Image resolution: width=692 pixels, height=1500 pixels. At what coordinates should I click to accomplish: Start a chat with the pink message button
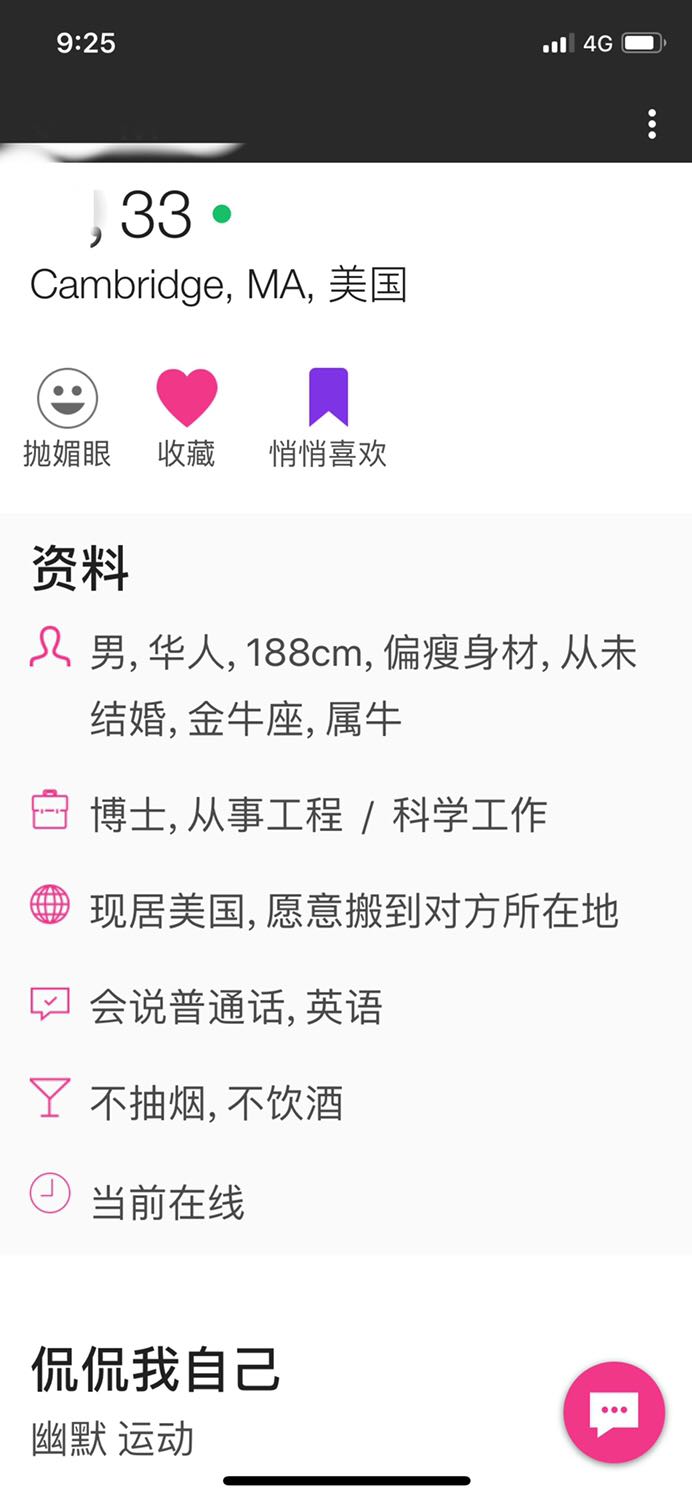(614, 1412)
